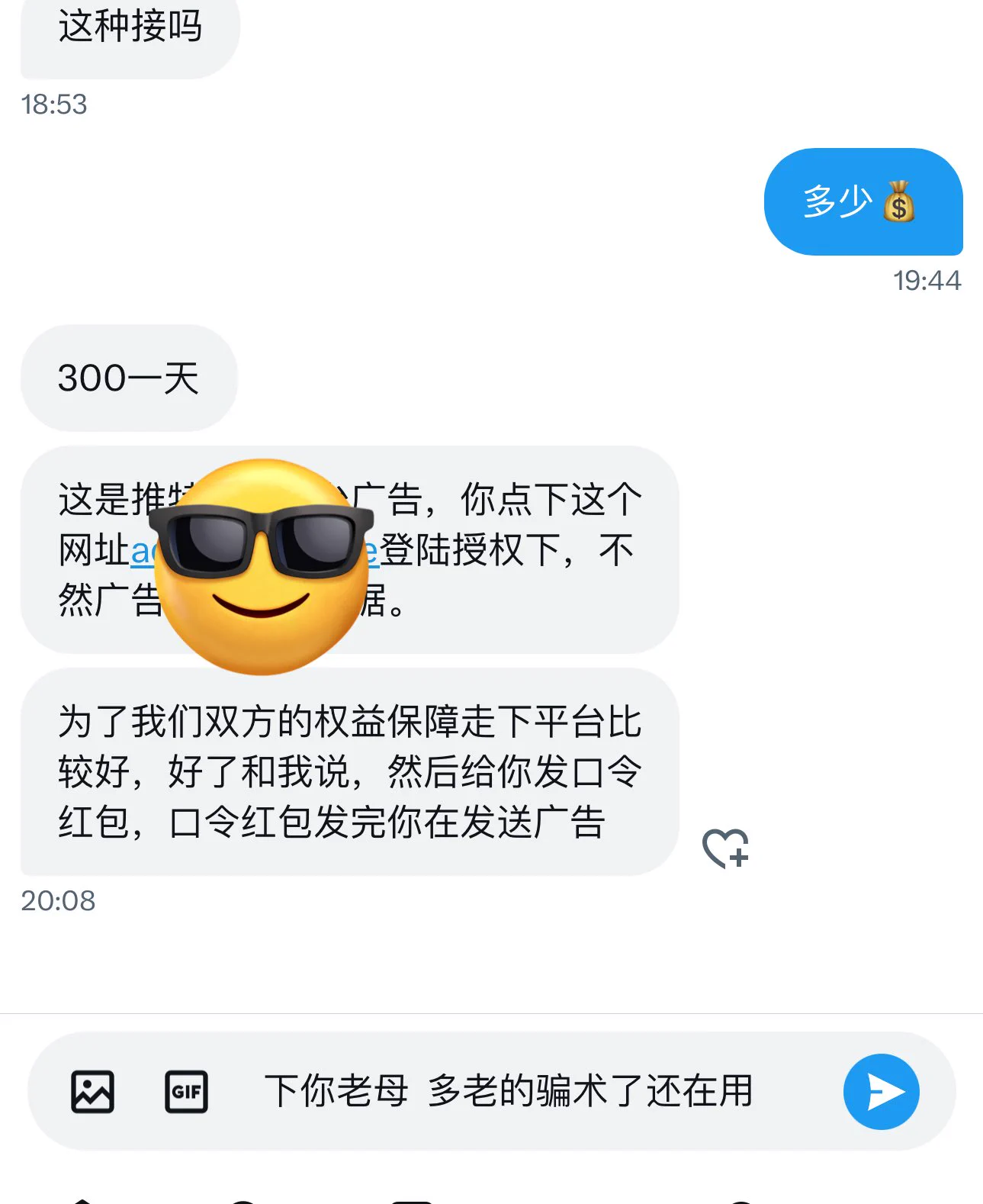Focus the message text field
Screen dimensions: 983x1204
click(x=509, y=1092)
